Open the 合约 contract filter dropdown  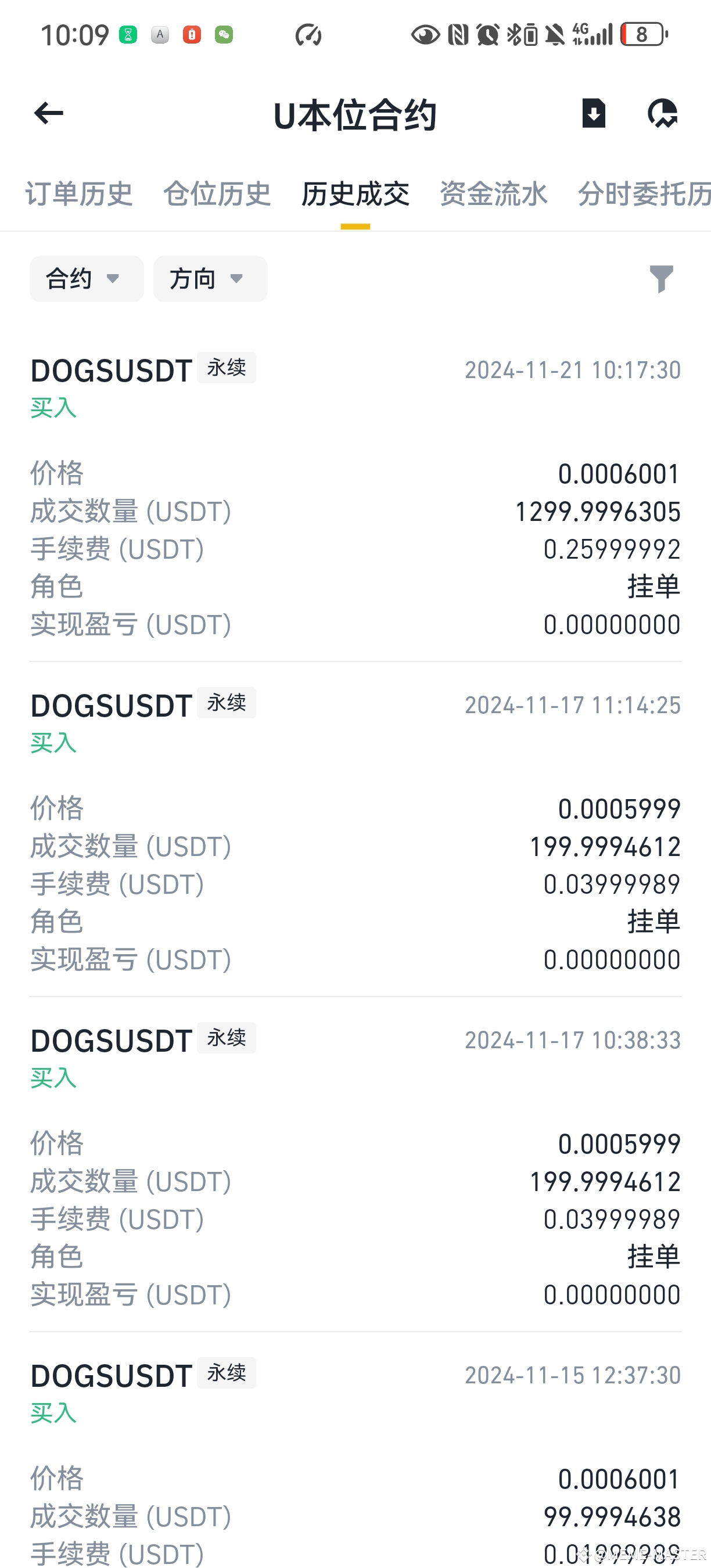[x=86, y=279]
